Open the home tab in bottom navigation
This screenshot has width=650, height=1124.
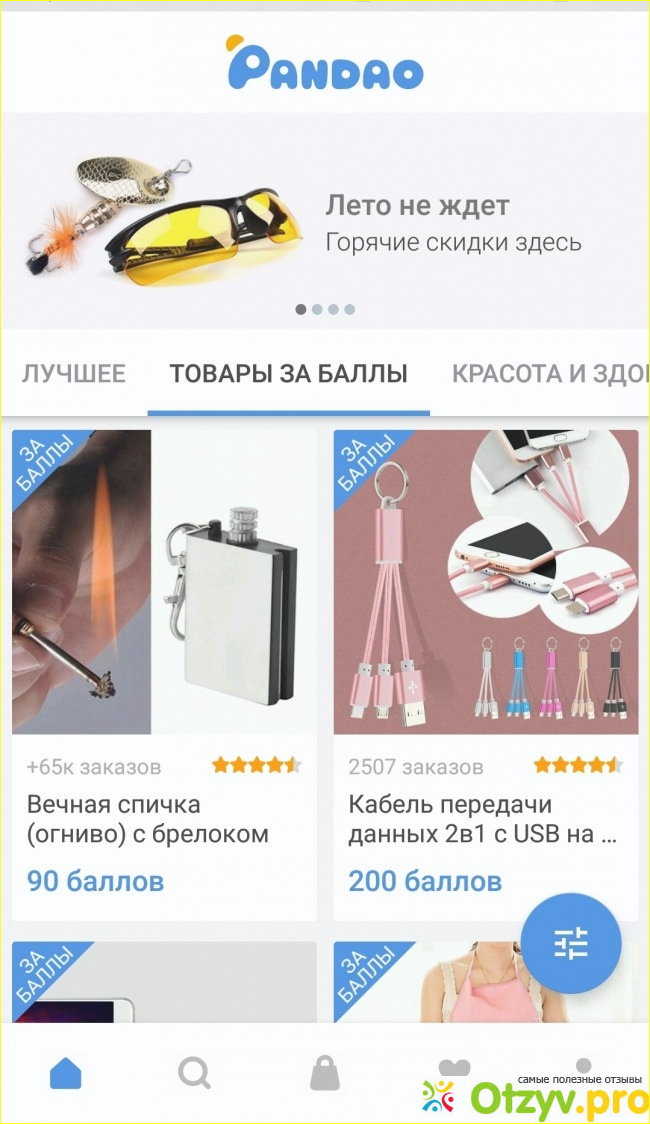pos(66,1073)
